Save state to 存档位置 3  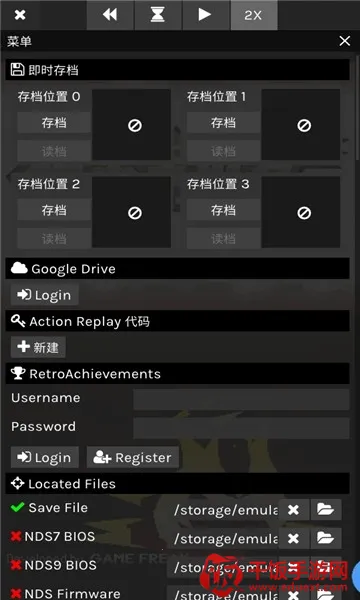tap(223, 210)
